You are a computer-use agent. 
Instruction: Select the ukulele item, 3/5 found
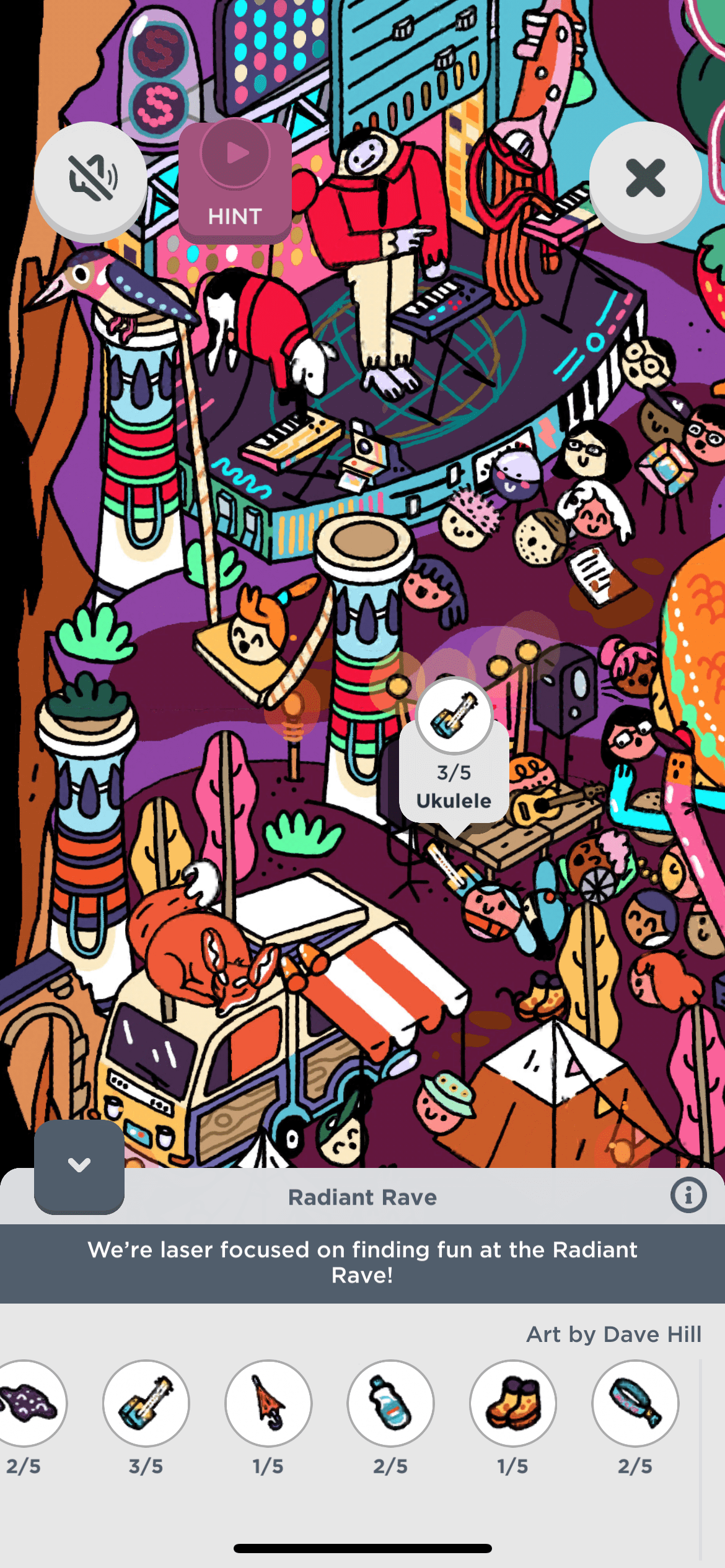click(146, 1403)
